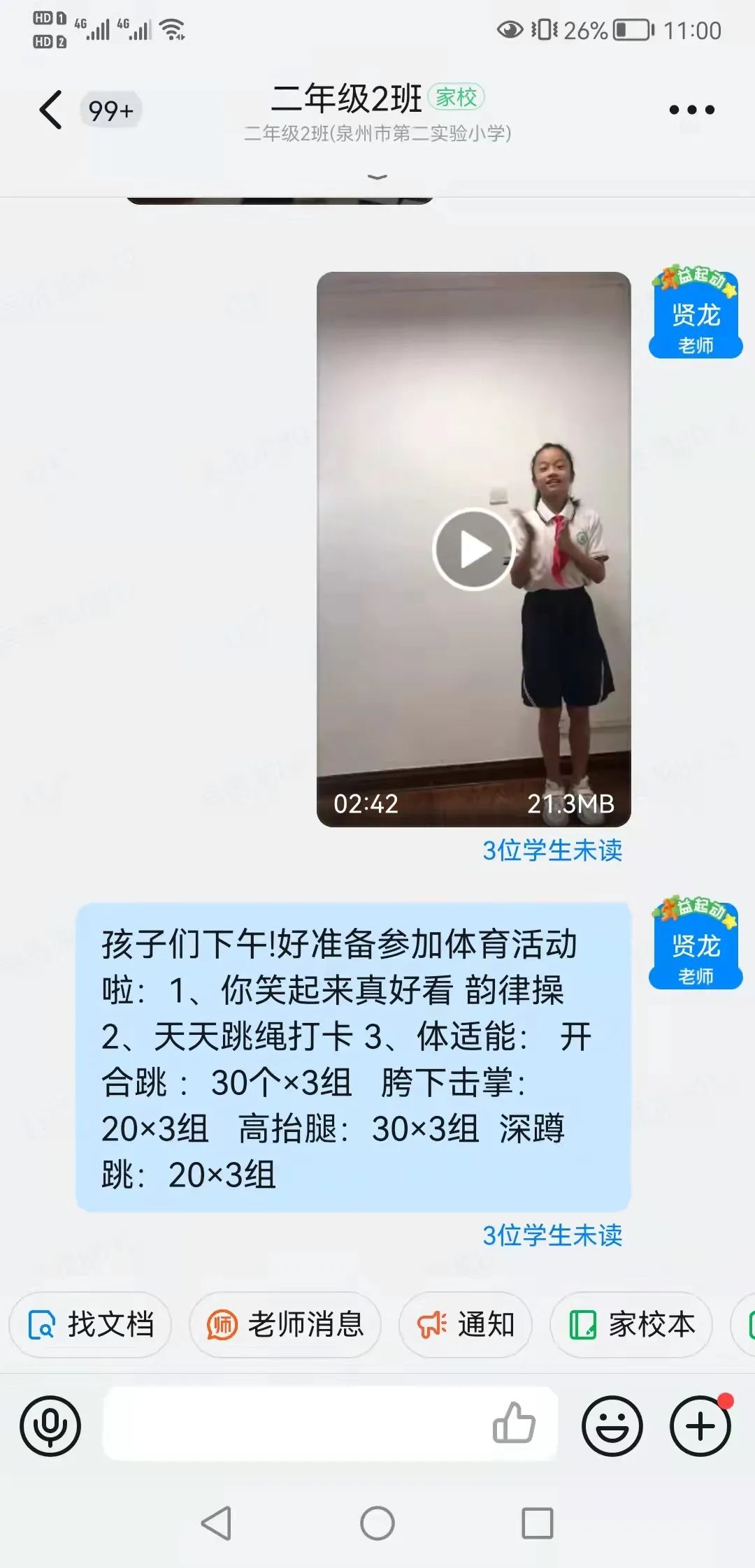Open the 找文档 shortcut
Image resolution: width=755 pixels, height=1568 pixels.
(x=91, y=1324)
